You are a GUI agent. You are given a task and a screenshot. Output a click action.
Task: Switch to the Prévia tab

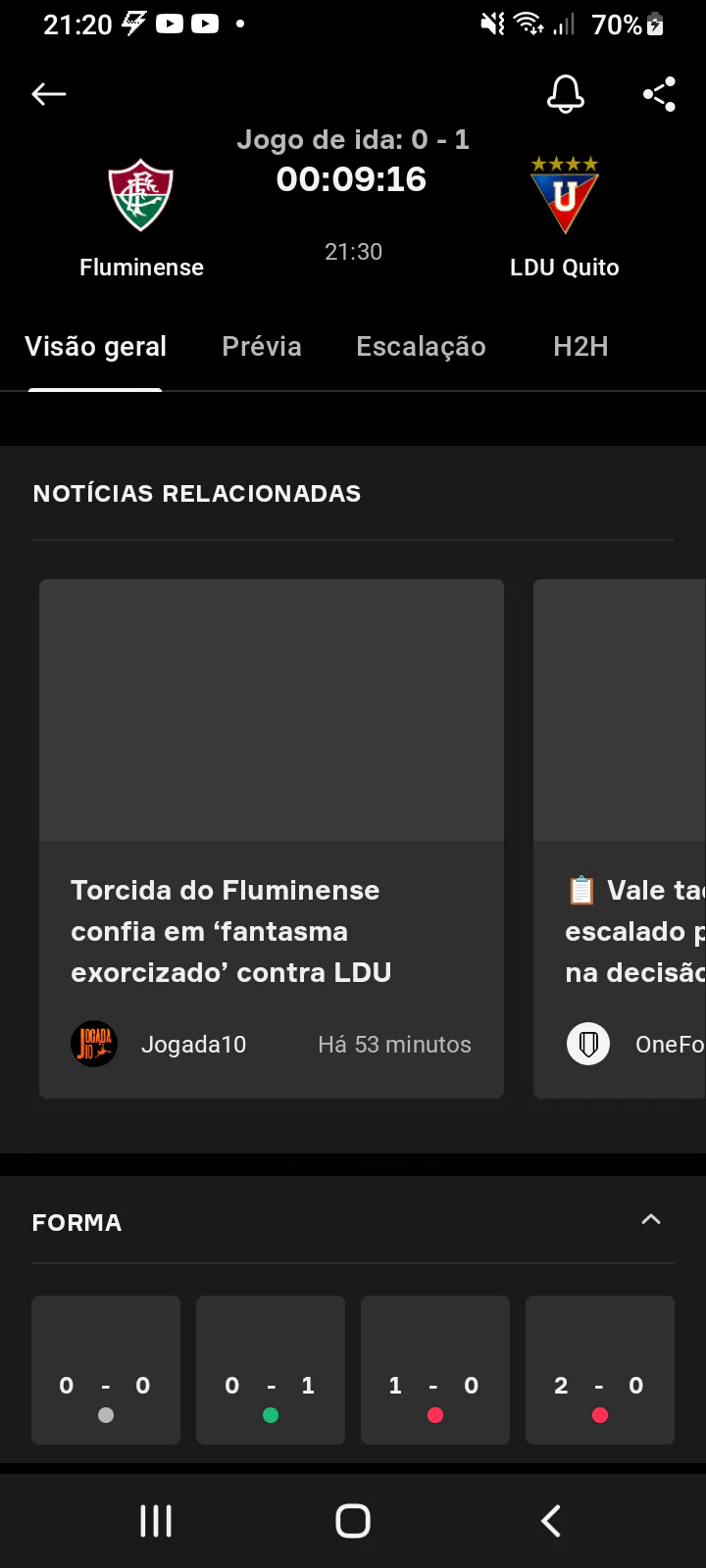(x=262, y=347)
